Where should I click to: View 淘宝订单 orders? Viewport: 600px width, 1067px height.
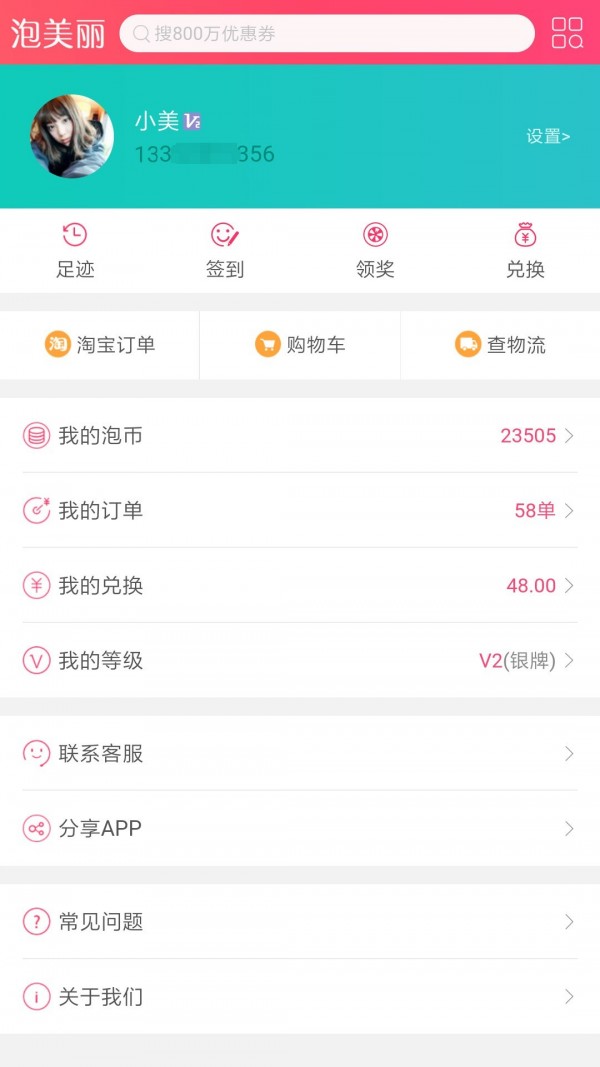point(100,345)
